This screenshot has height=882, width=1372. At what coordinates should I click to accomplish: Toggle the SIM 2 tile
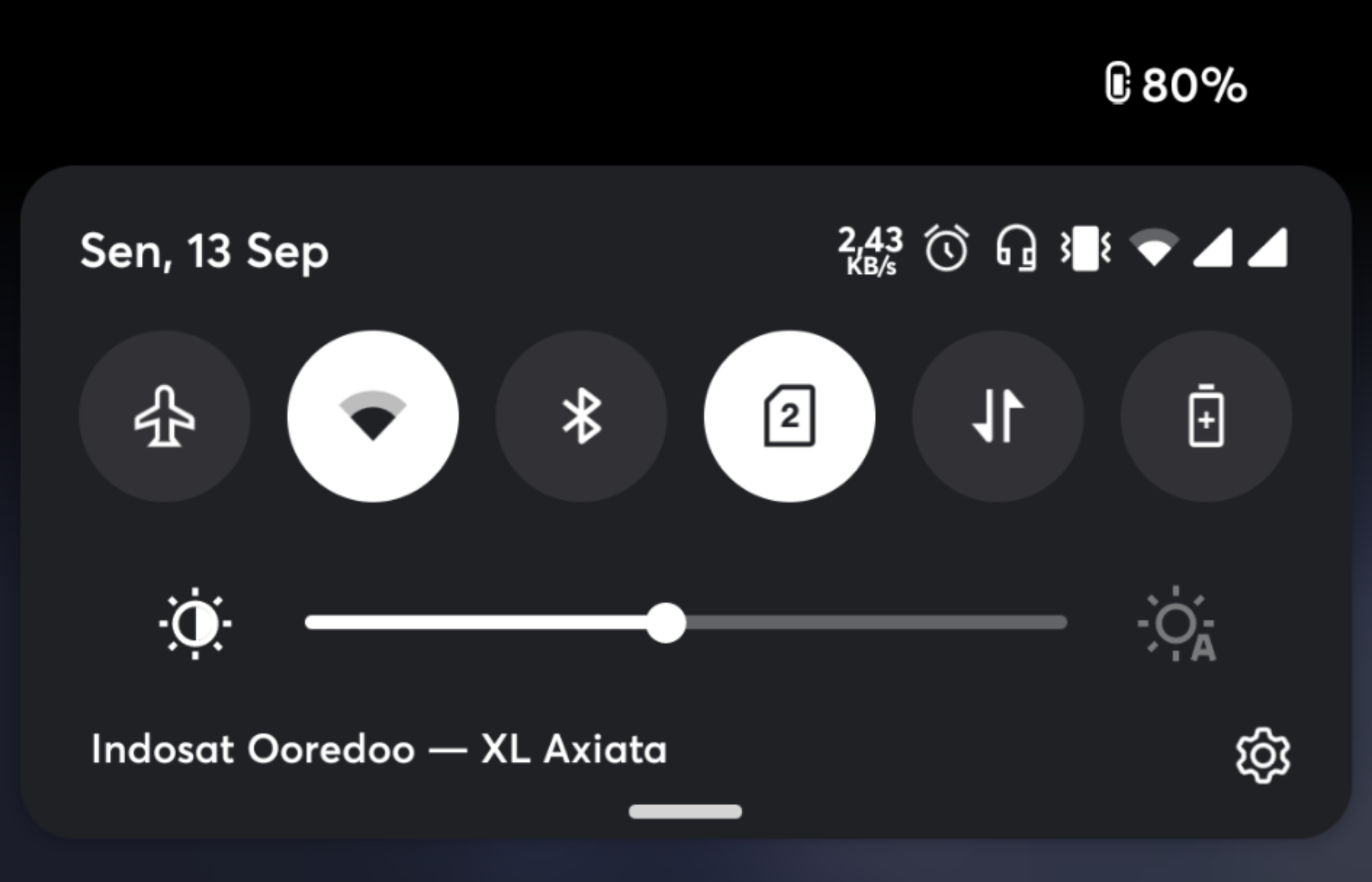click(789, 416)
